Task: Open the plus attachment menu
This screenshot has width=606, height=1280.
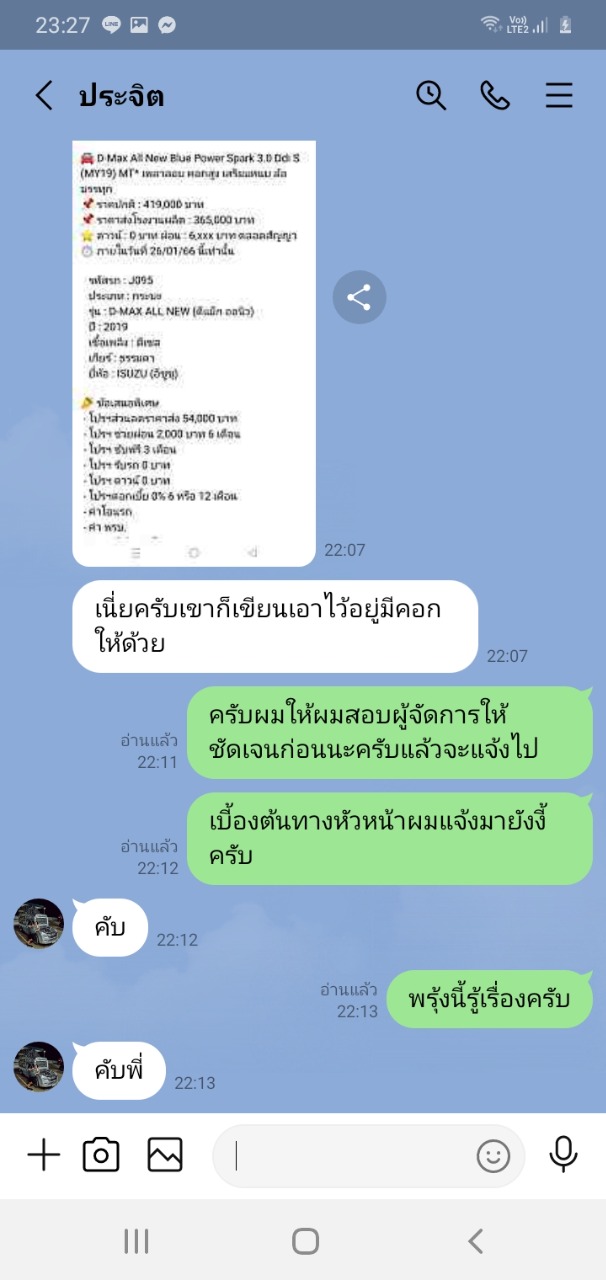Action: pos(43,1155)
